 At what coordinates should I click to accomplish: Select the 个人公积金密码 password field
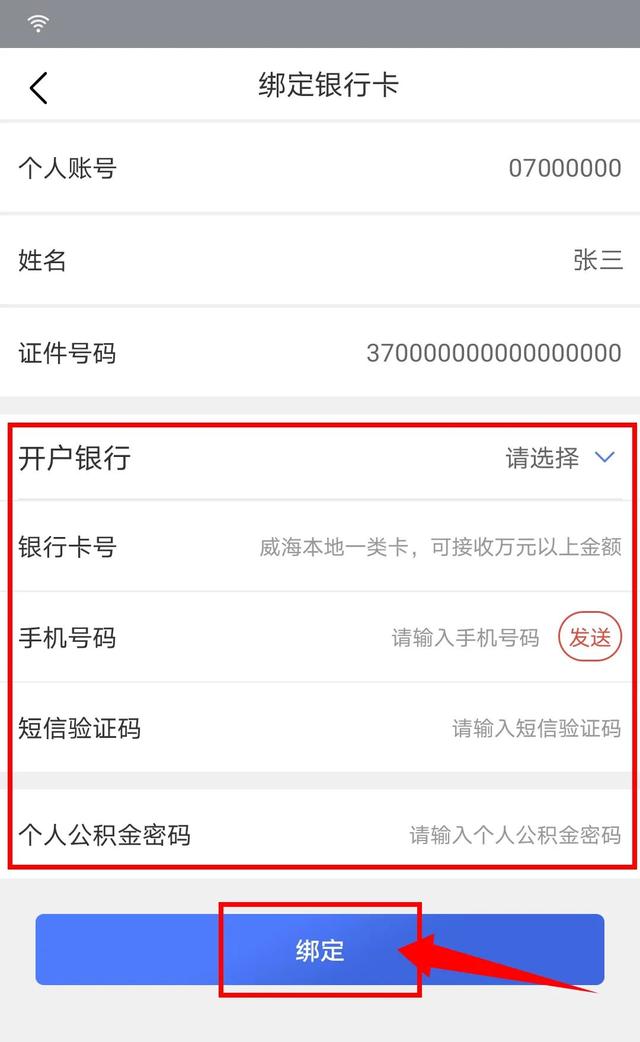pyautogui.click(x=515, y=835)
